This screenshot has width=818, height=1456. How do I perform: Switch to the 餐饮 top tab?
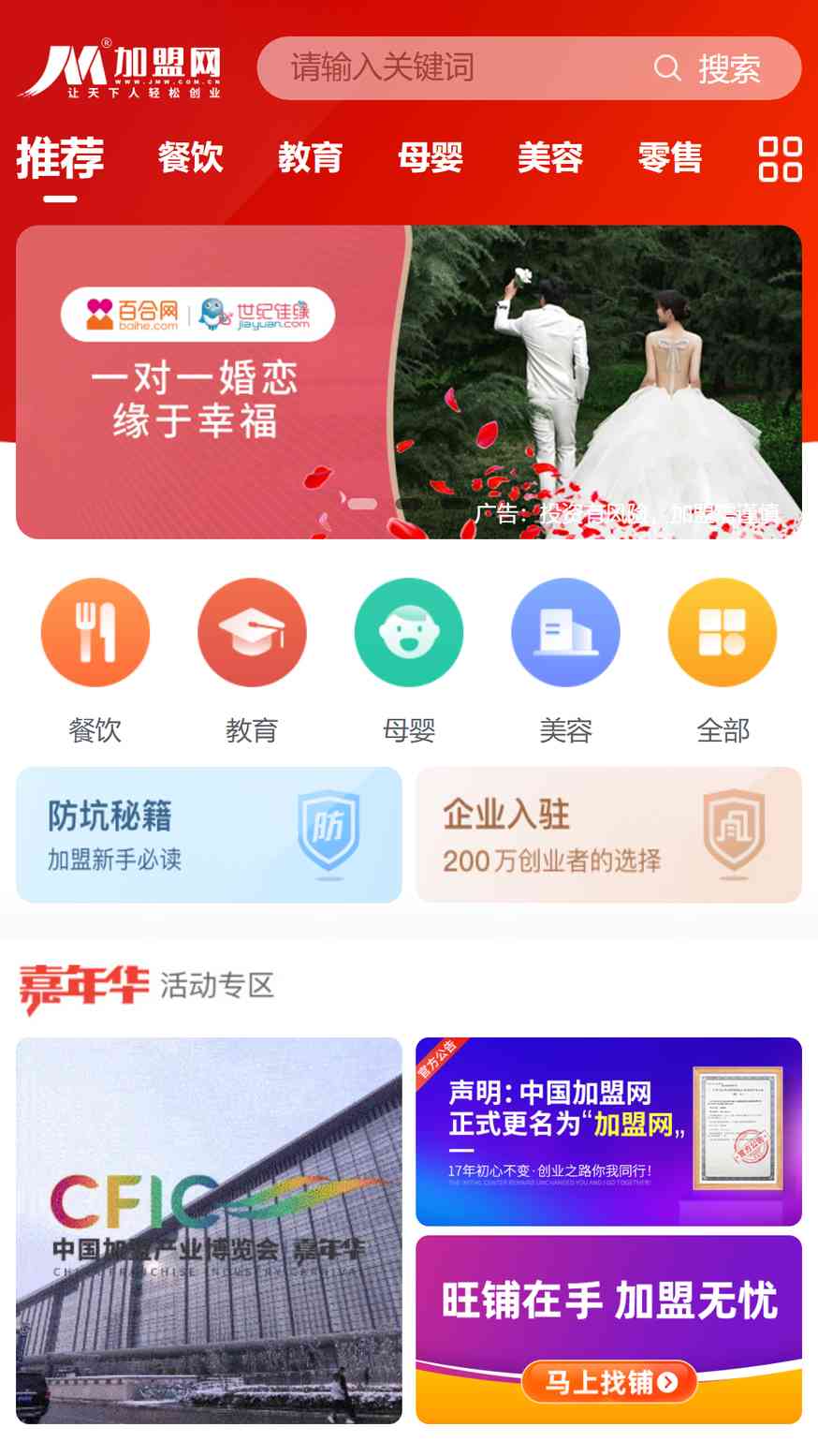[x=191, y=157]
